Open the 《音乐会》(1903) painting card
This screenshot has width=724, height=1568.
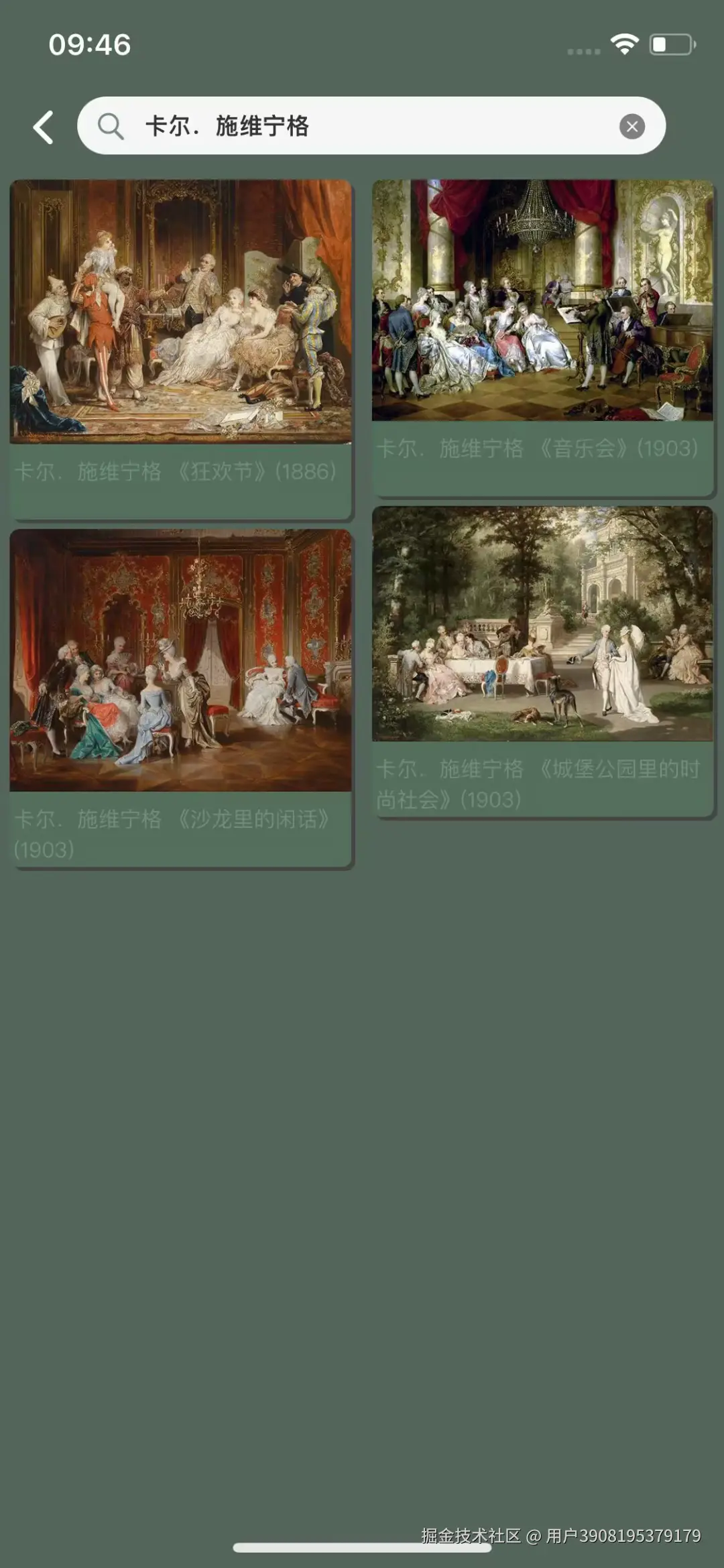(x=542, y=337)
